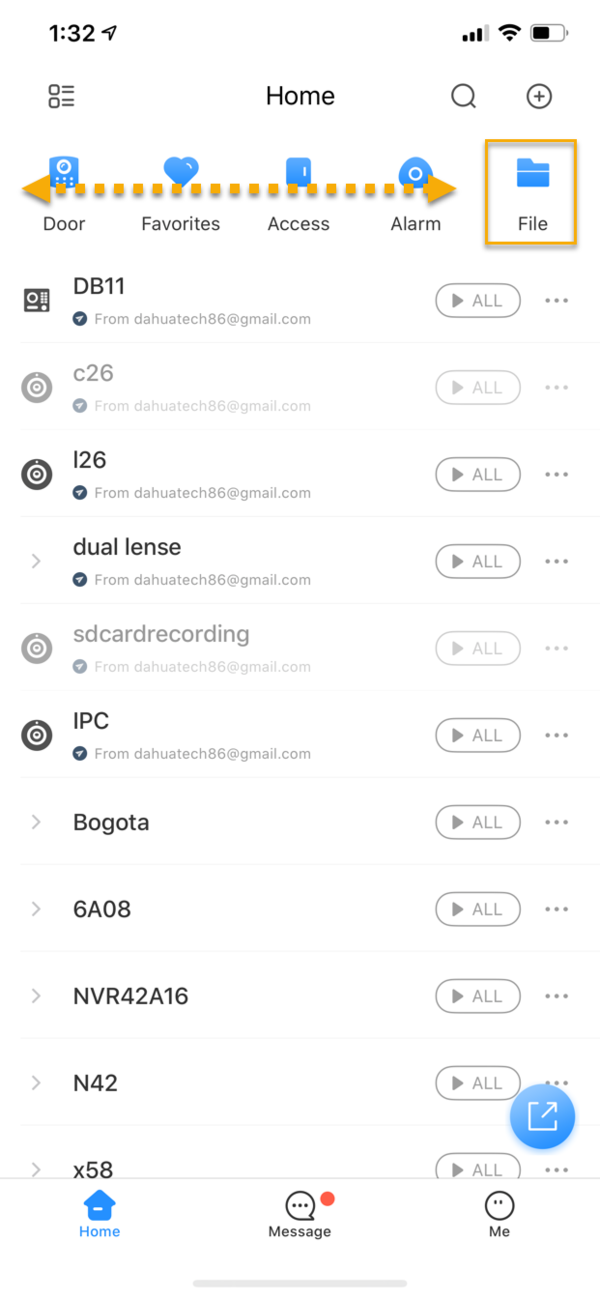
Task: Expand the dual lense device
Action: pos(36,561)
